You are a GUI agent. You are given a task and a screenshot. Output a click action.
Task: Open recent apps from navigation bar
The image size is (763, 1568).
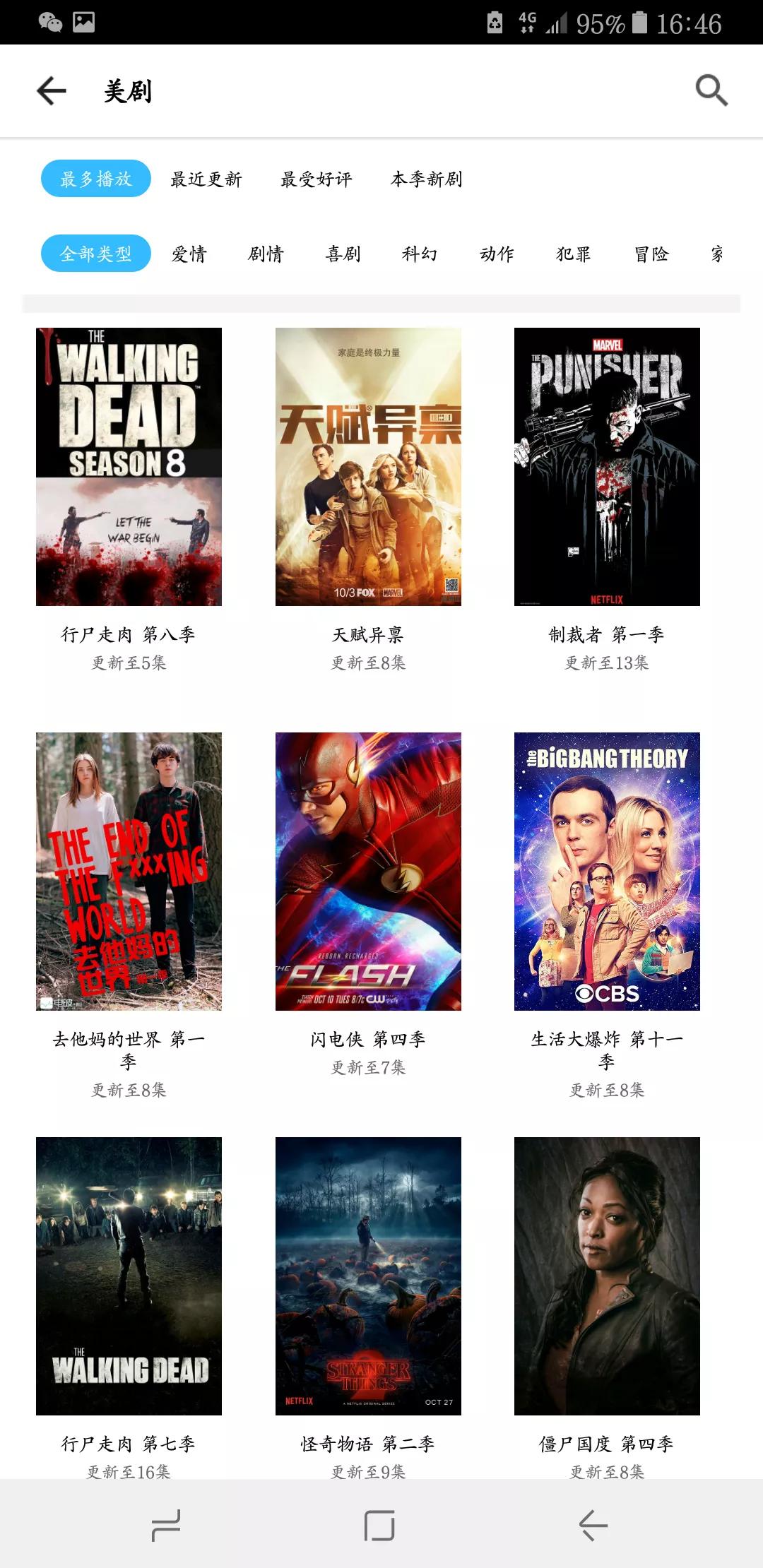166,1526
